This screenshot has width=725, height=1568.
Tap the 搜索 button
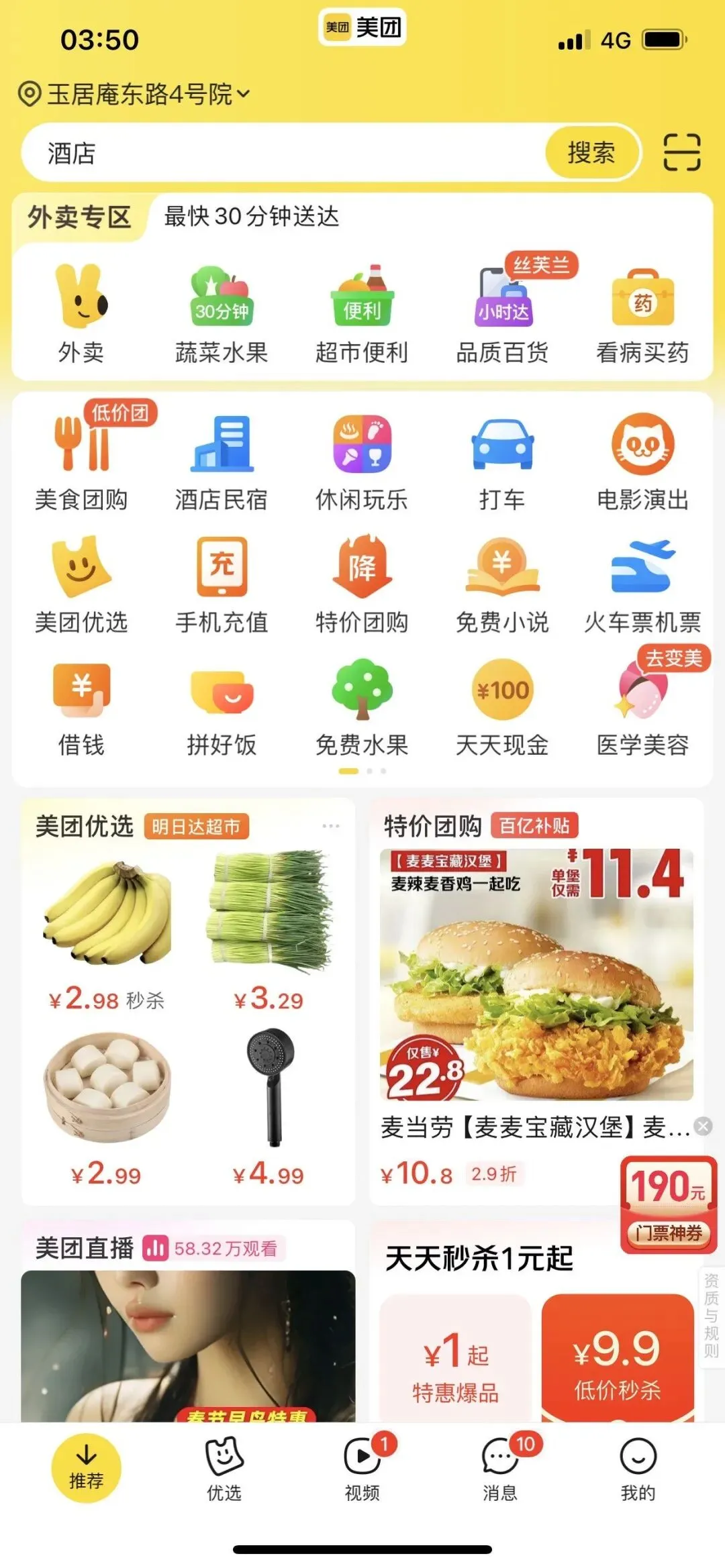click(x=591, y=152)
